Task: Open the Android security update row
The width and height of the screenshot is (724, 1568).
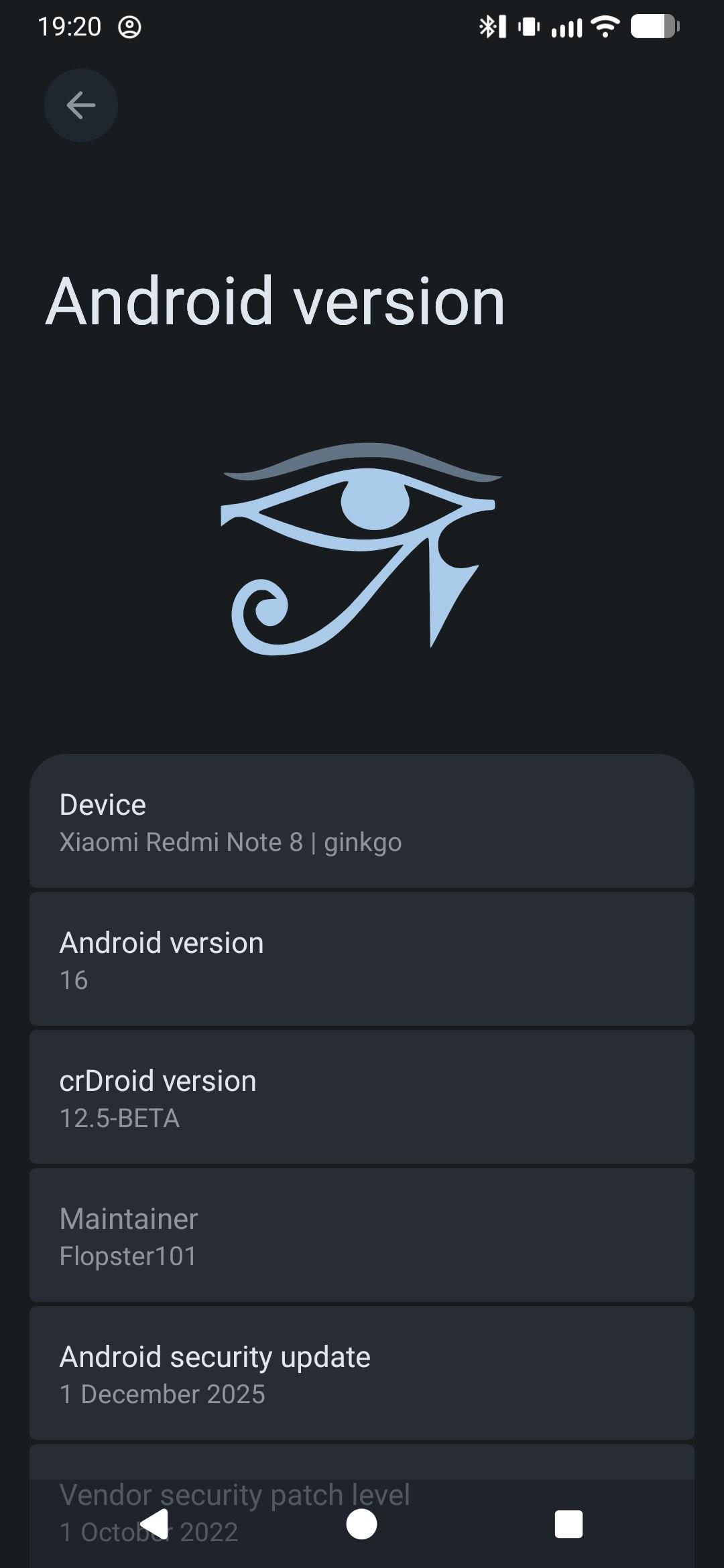Action: (362, 1374)
